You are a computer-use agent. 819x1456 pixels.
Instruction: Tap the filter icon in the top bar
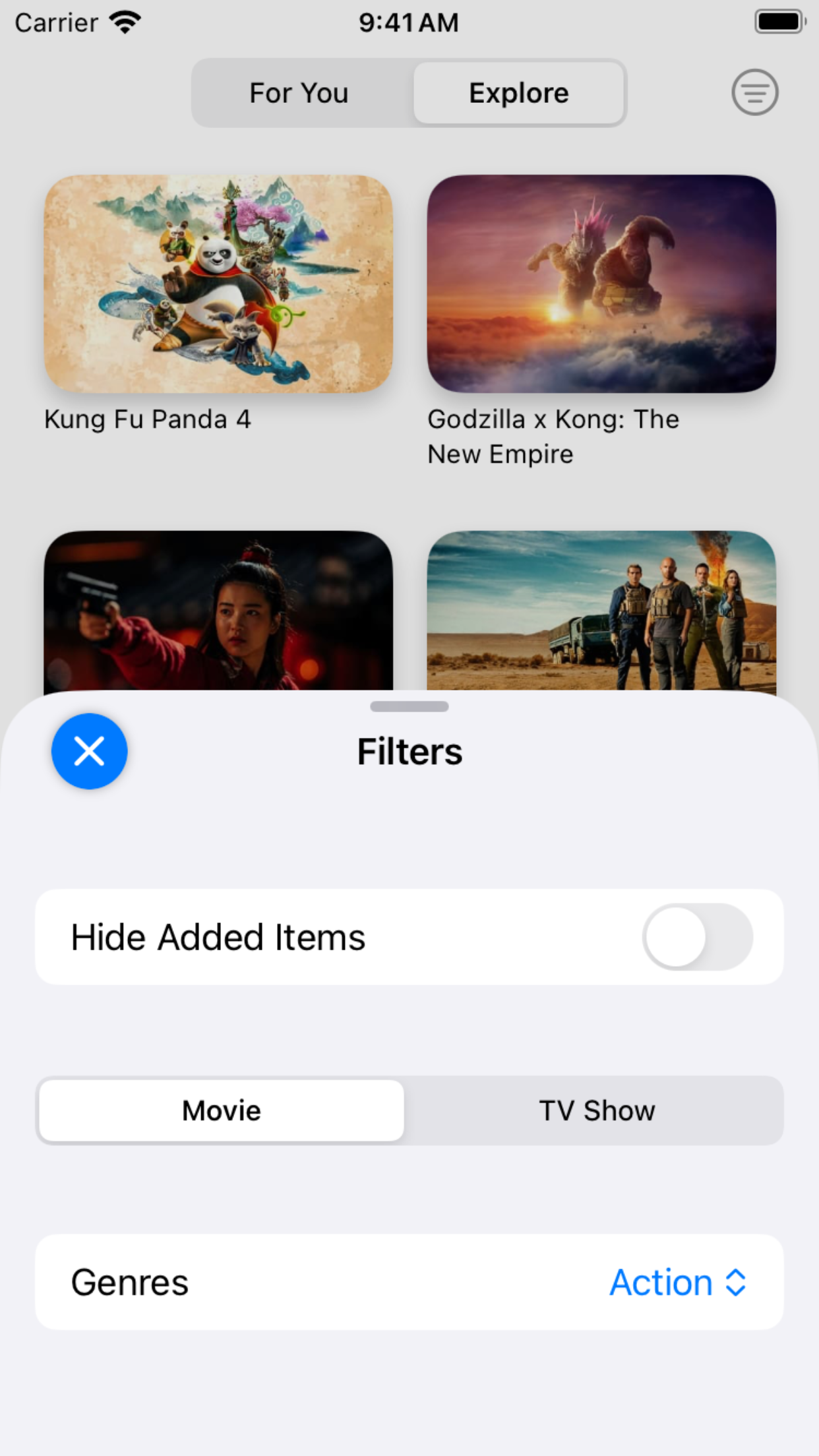pyautogui.click(x=754, y=92)
